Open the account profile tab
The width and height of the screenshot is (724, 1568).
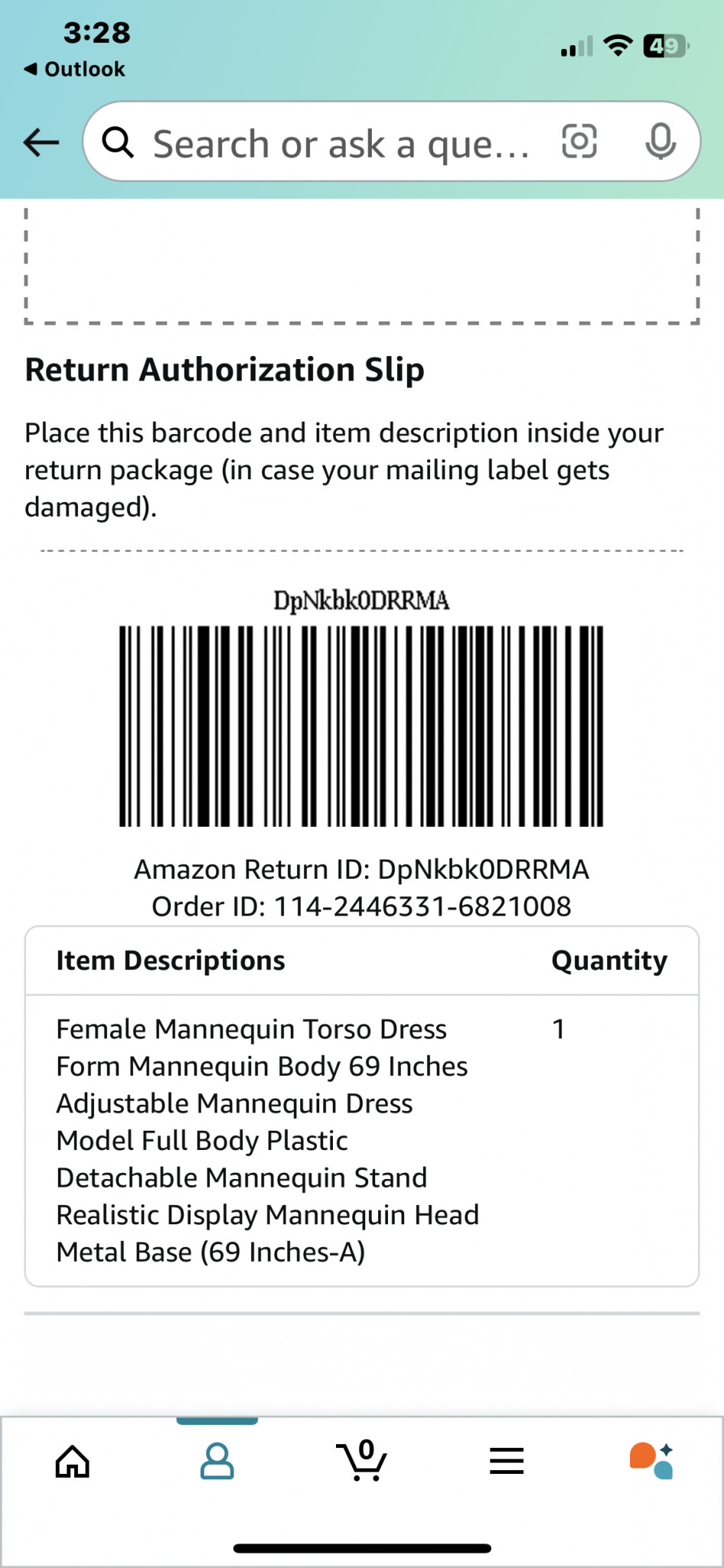click(217, 1461)
